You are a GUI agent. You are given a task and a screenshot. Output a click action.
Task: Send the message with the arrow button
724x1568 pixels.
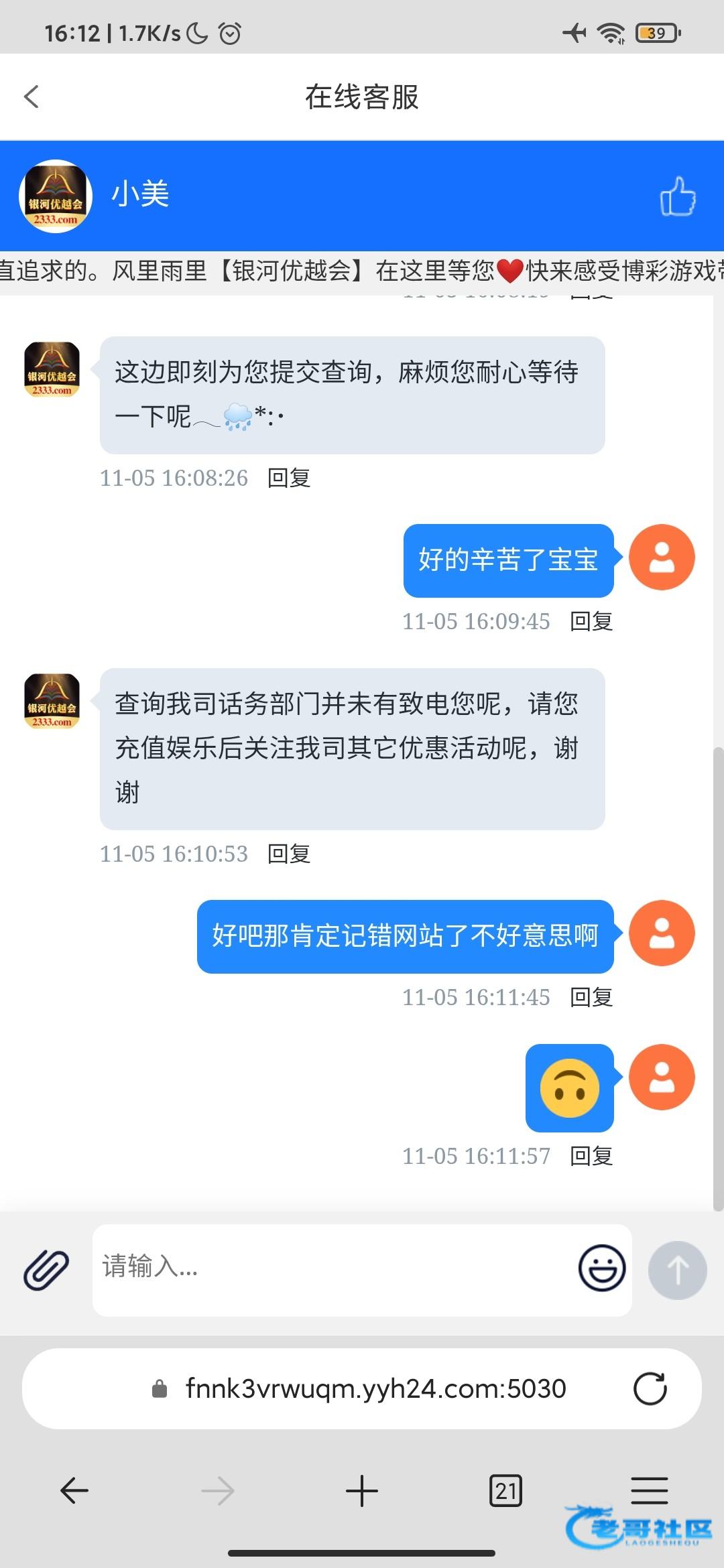pyautogui.click(x=677, y=1270)
